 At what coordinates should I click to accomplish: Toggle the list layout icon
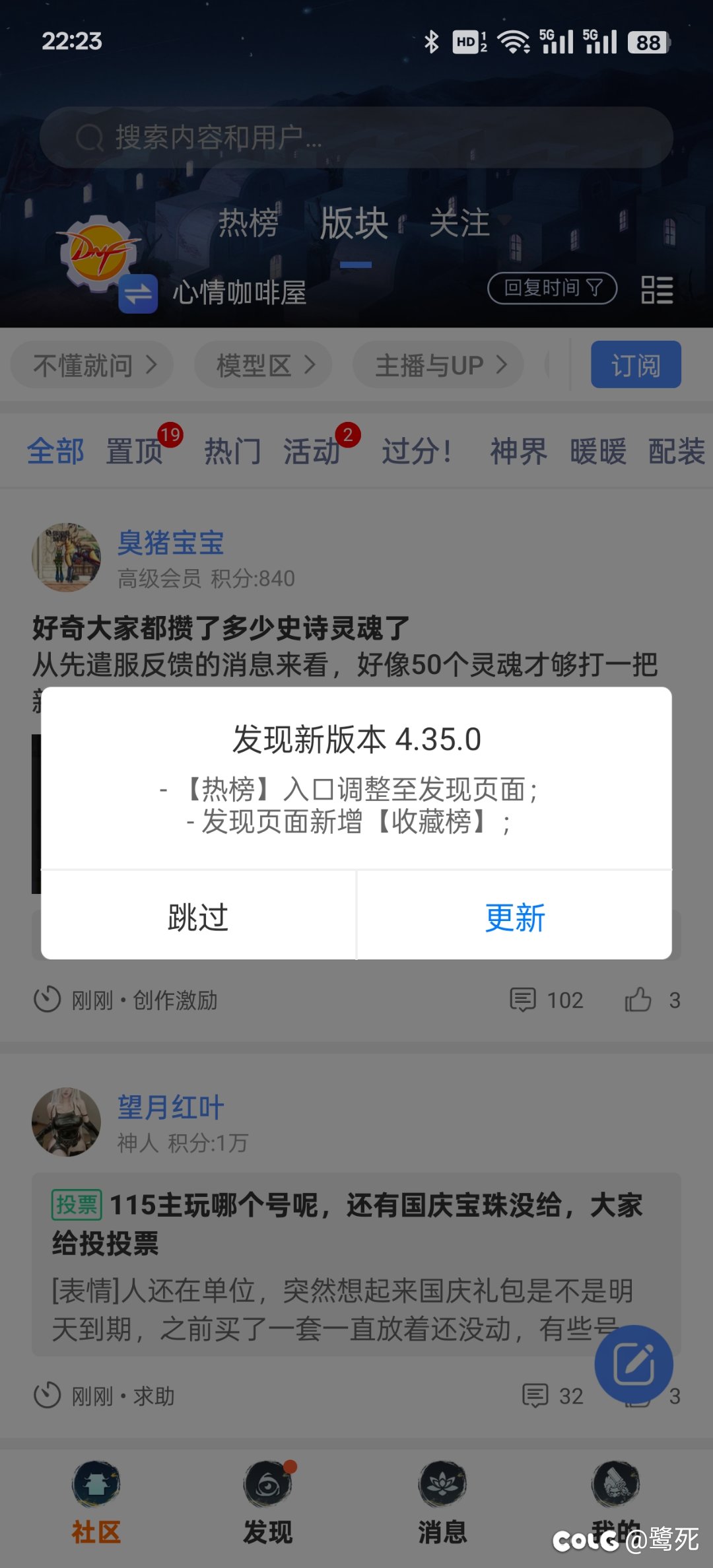(x=657, y=289)
